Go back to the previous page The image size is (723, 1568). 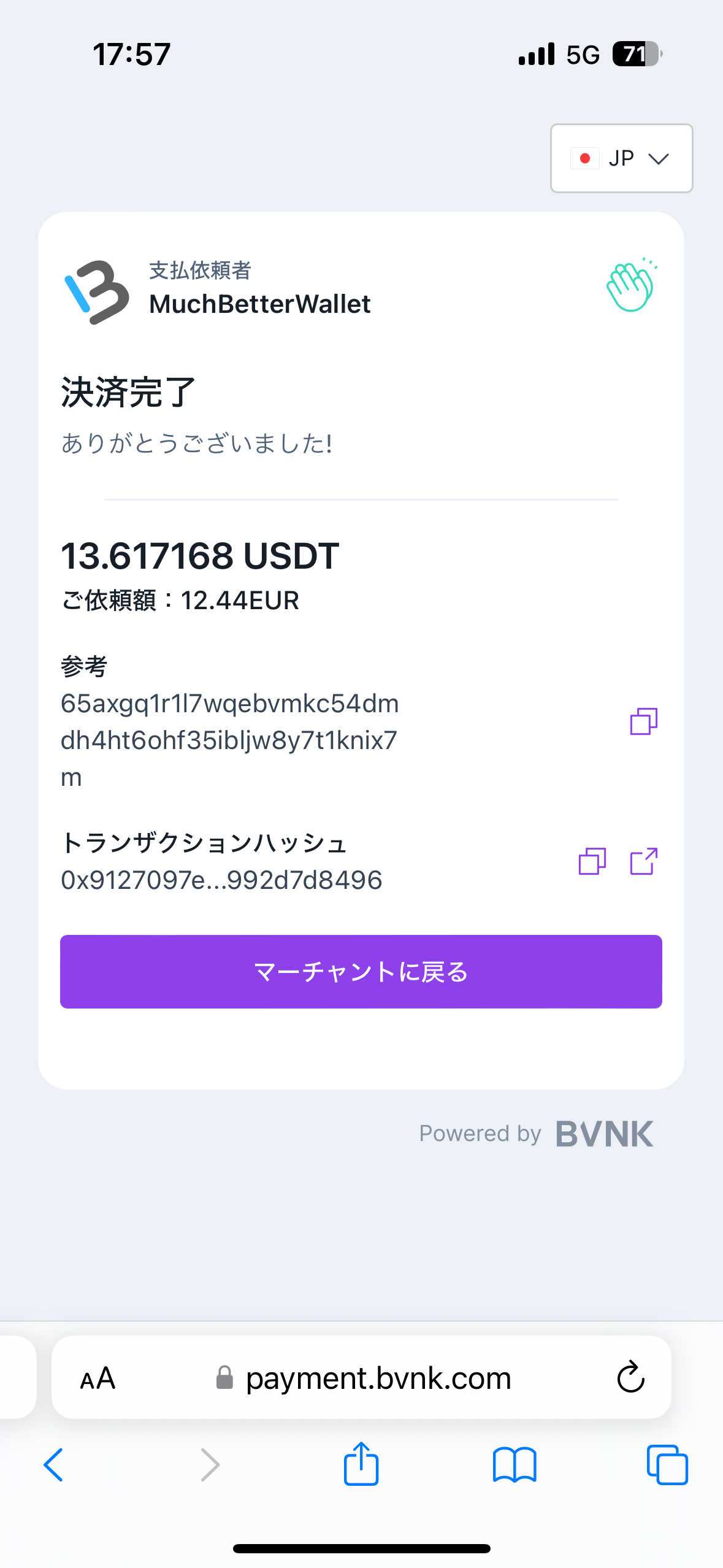point(53,1465)
